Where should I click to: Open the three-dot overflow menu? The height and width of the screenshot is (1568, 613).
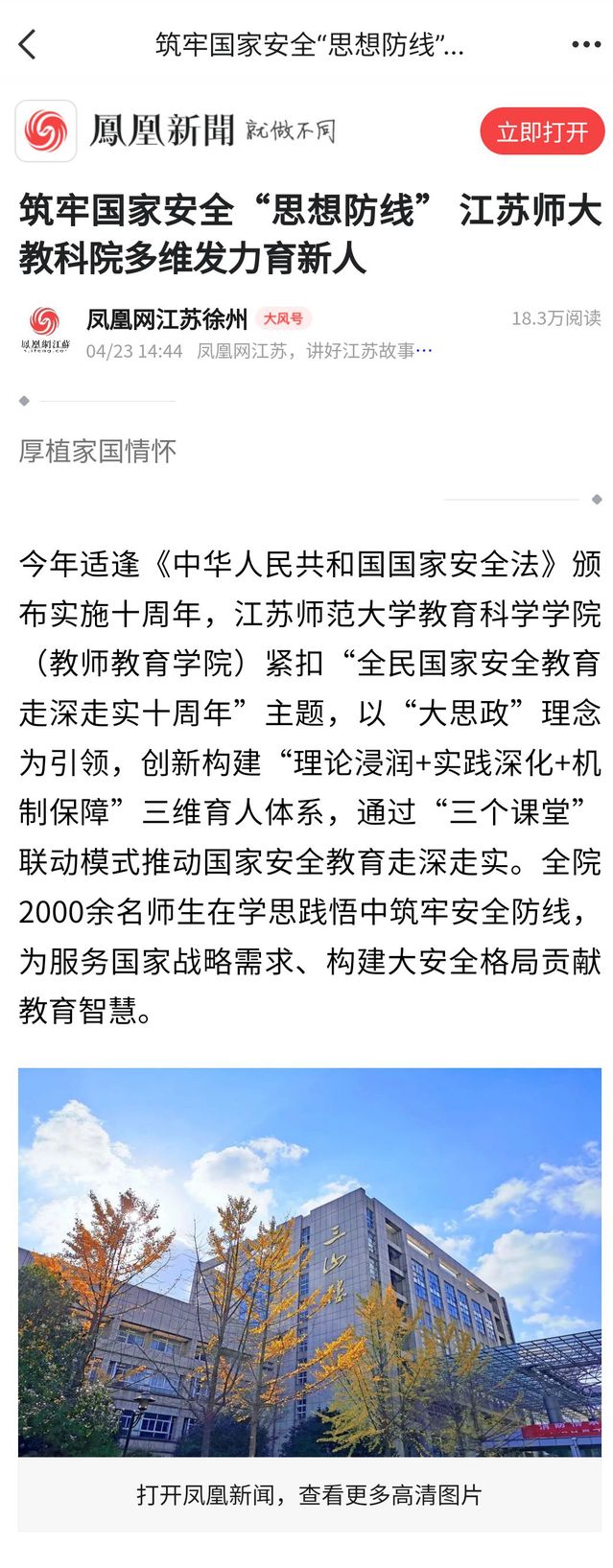tap(585, 44)
